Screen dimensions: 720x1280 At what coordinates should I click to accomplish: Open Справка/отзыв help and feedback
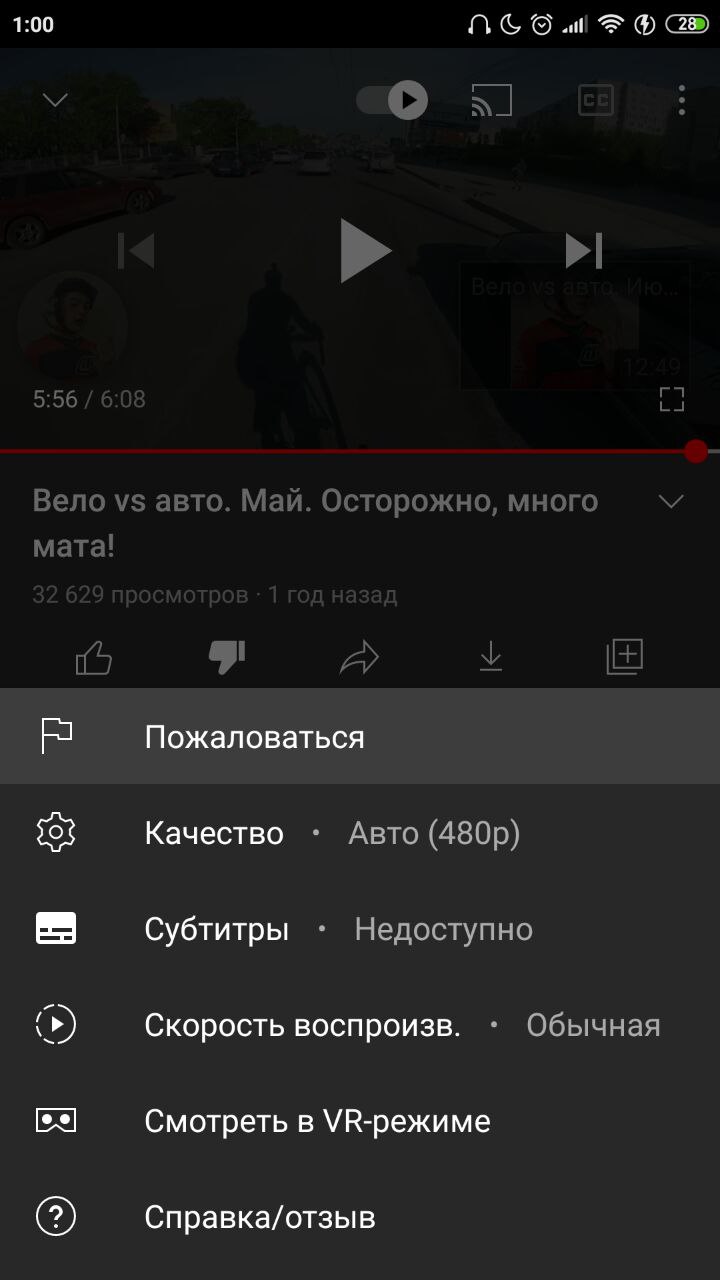[x=260, y=1217]
